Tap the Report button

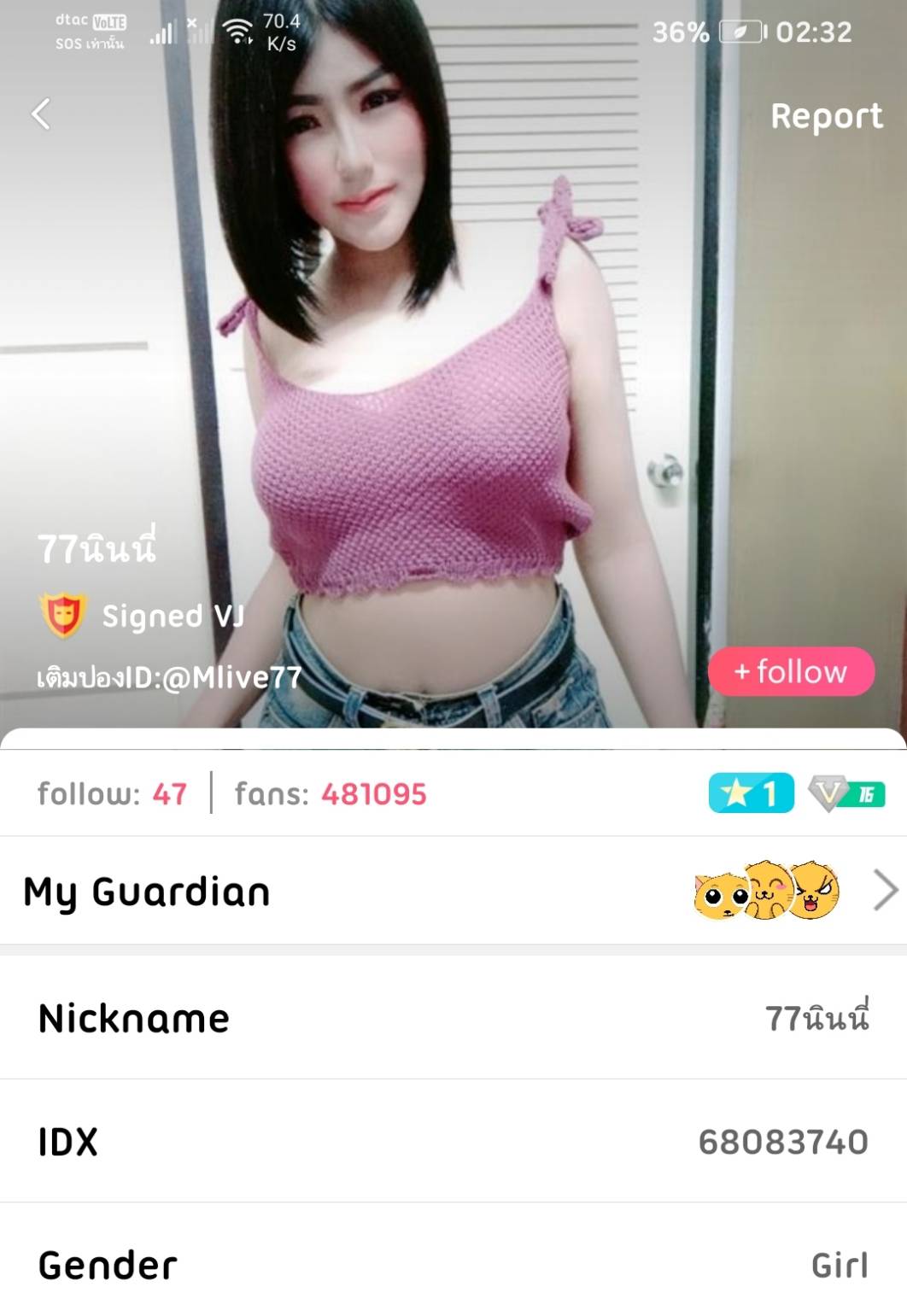point(826,116)
